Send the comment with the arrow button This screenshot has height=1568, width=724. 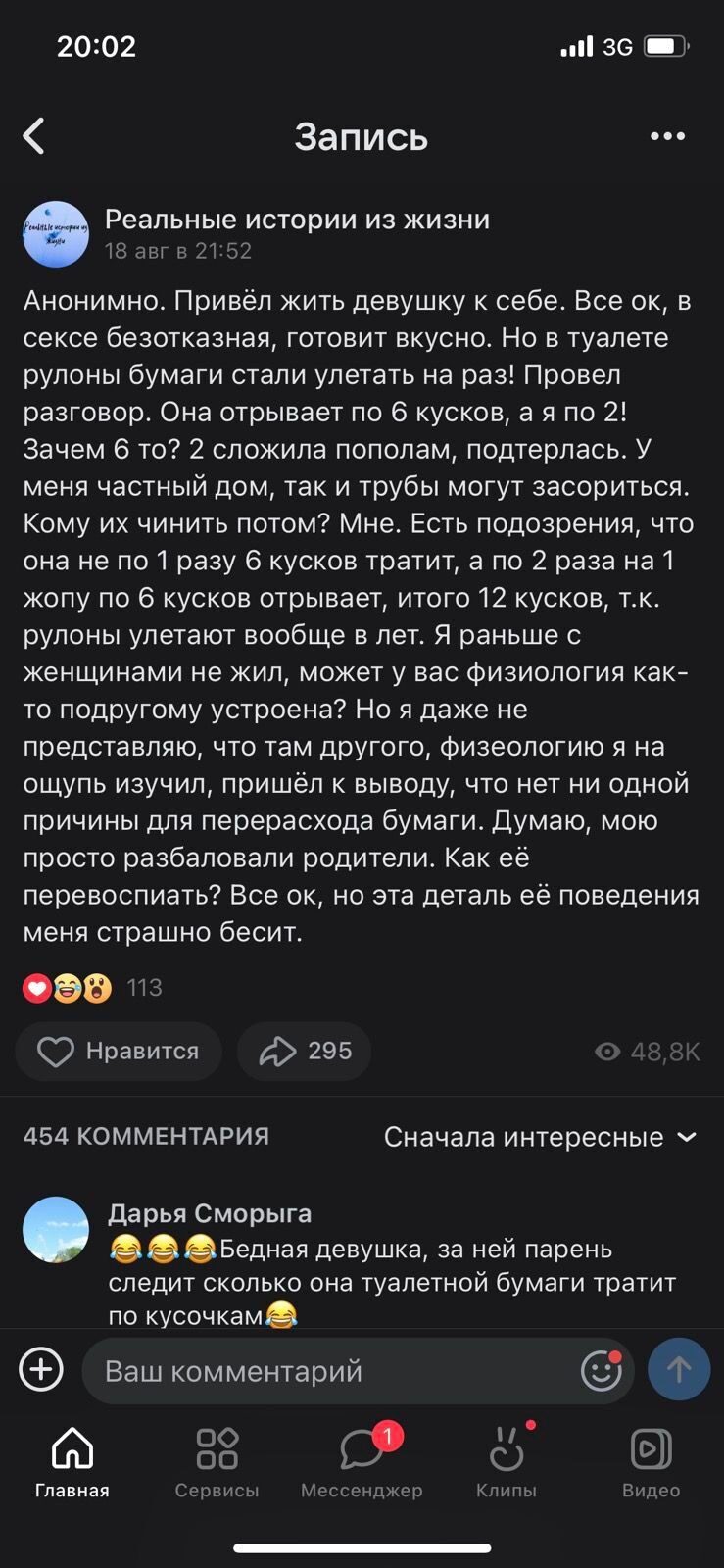[x=678, y=1369]
